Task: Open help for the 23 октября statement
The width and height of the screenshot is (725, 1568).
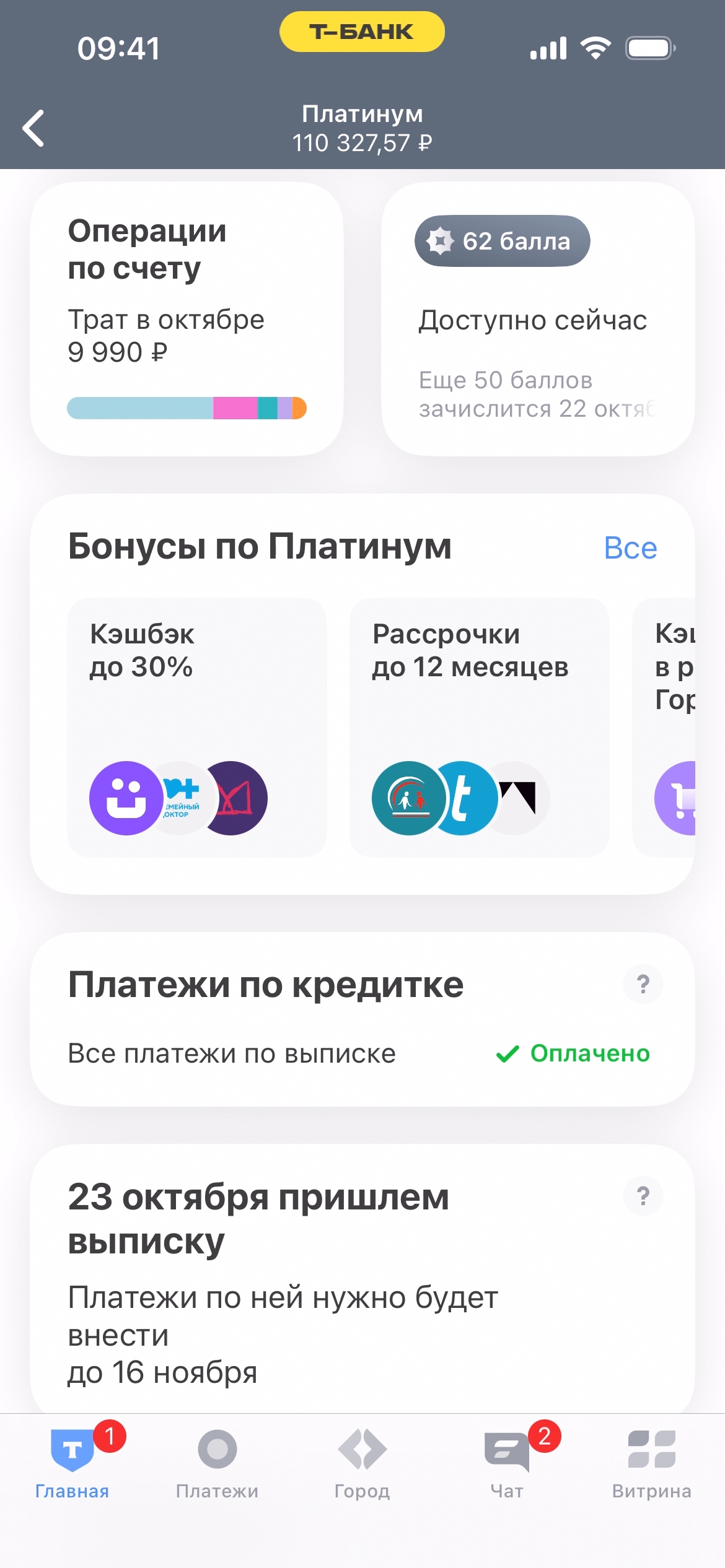Action: click(x=643, y=1196)
